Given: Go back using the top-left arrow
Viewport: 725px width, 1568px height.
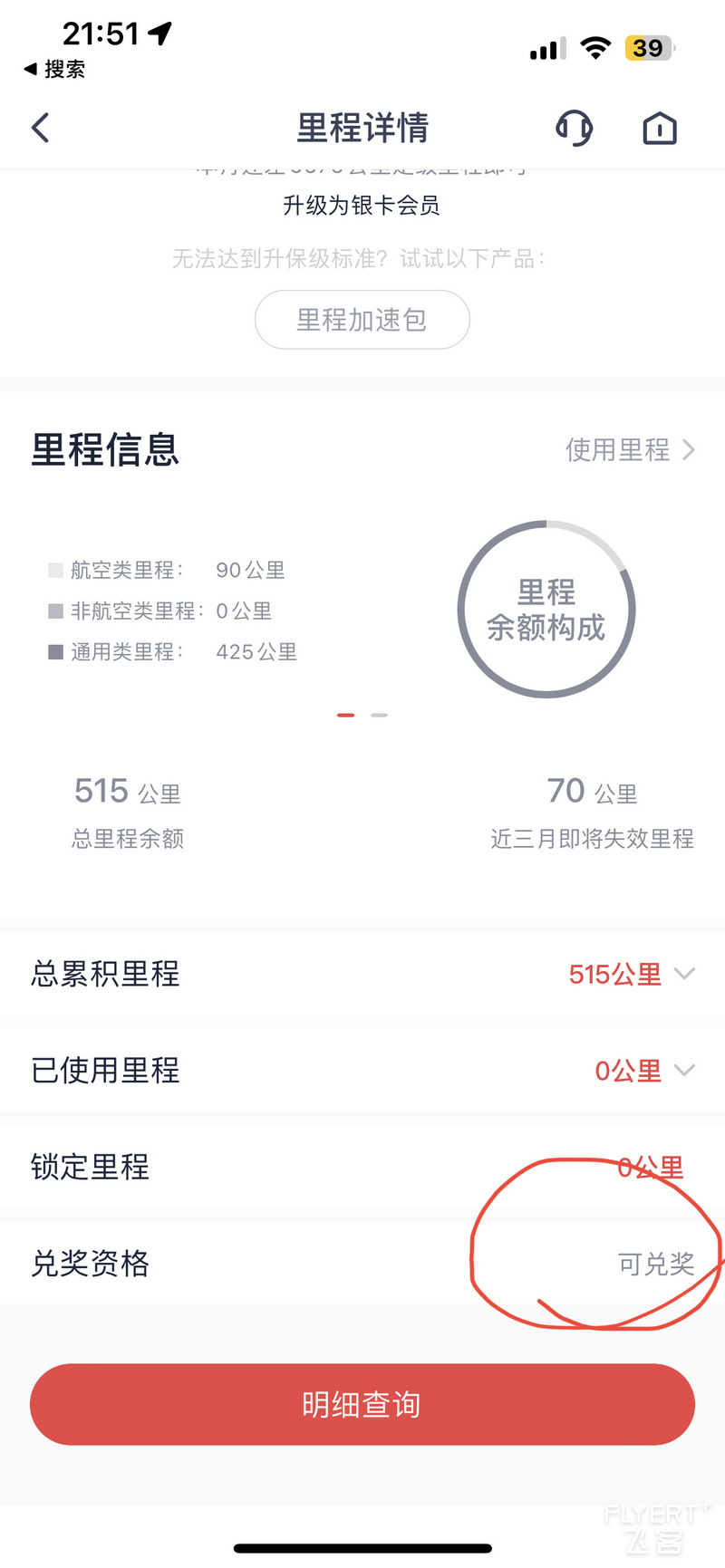Looking at the screenshot, I should point(41,128).
